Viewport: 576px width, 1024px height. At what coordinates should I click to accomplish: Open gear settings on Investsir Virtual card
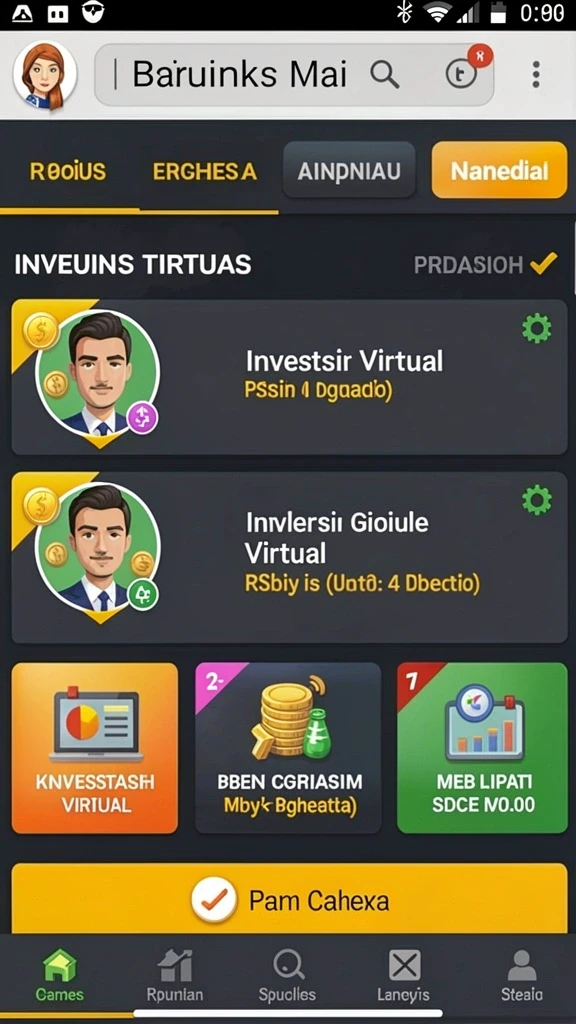536,328
